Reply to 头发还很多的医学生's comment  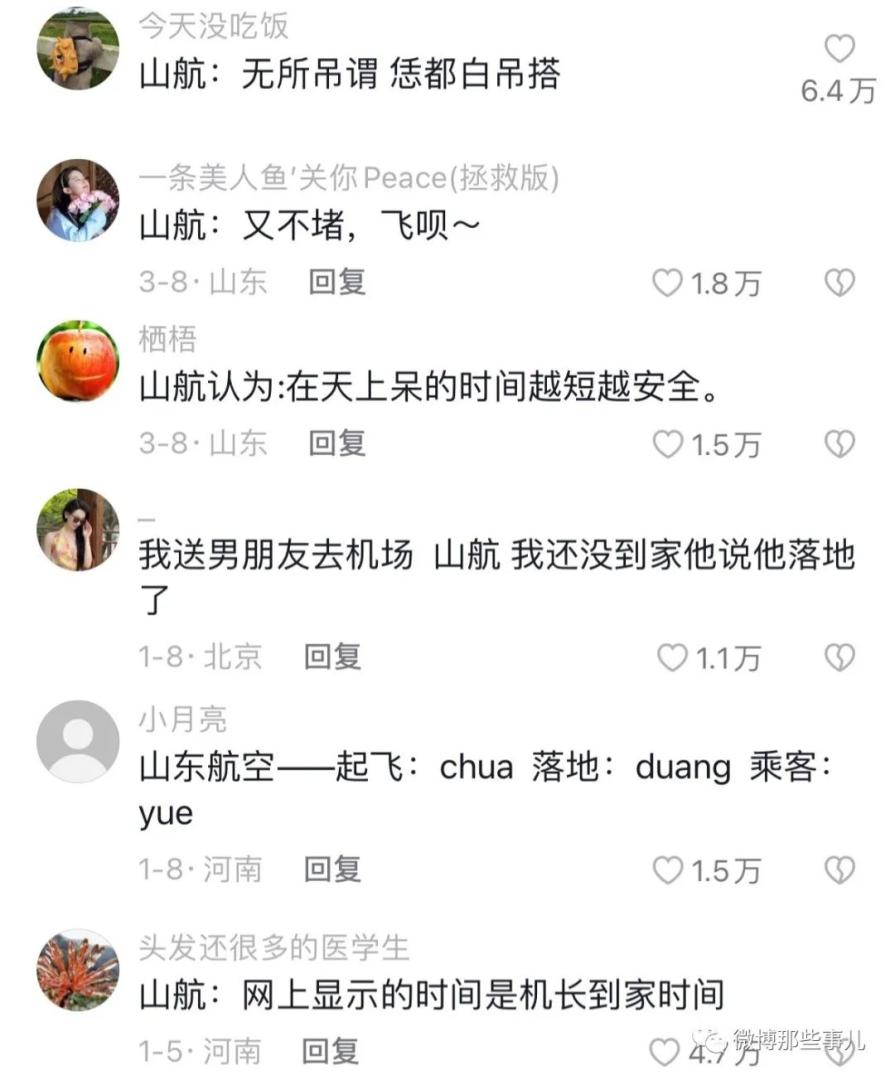[x=332, y=1051]
